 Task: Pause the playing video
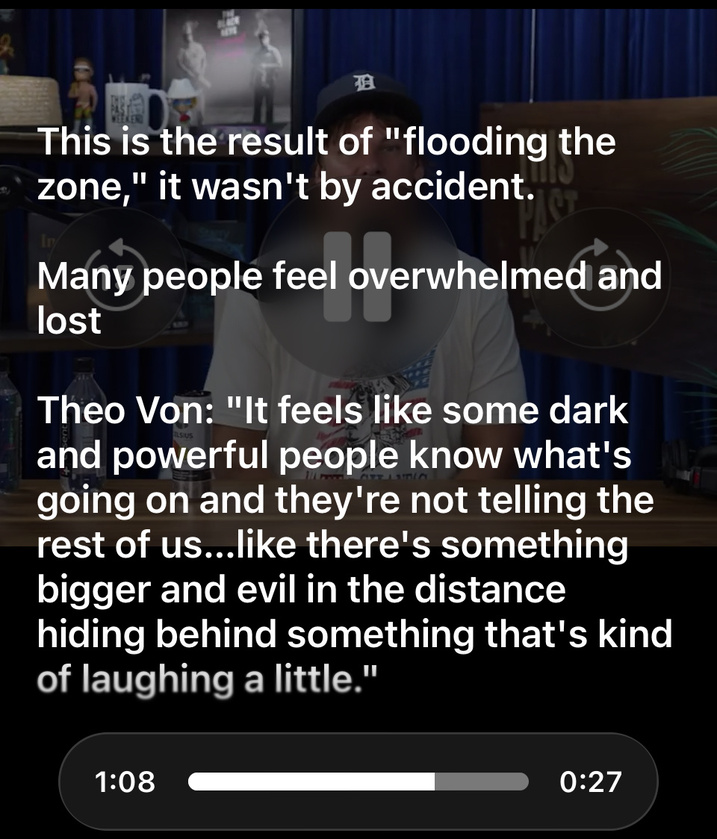click(x=358, y=275)
